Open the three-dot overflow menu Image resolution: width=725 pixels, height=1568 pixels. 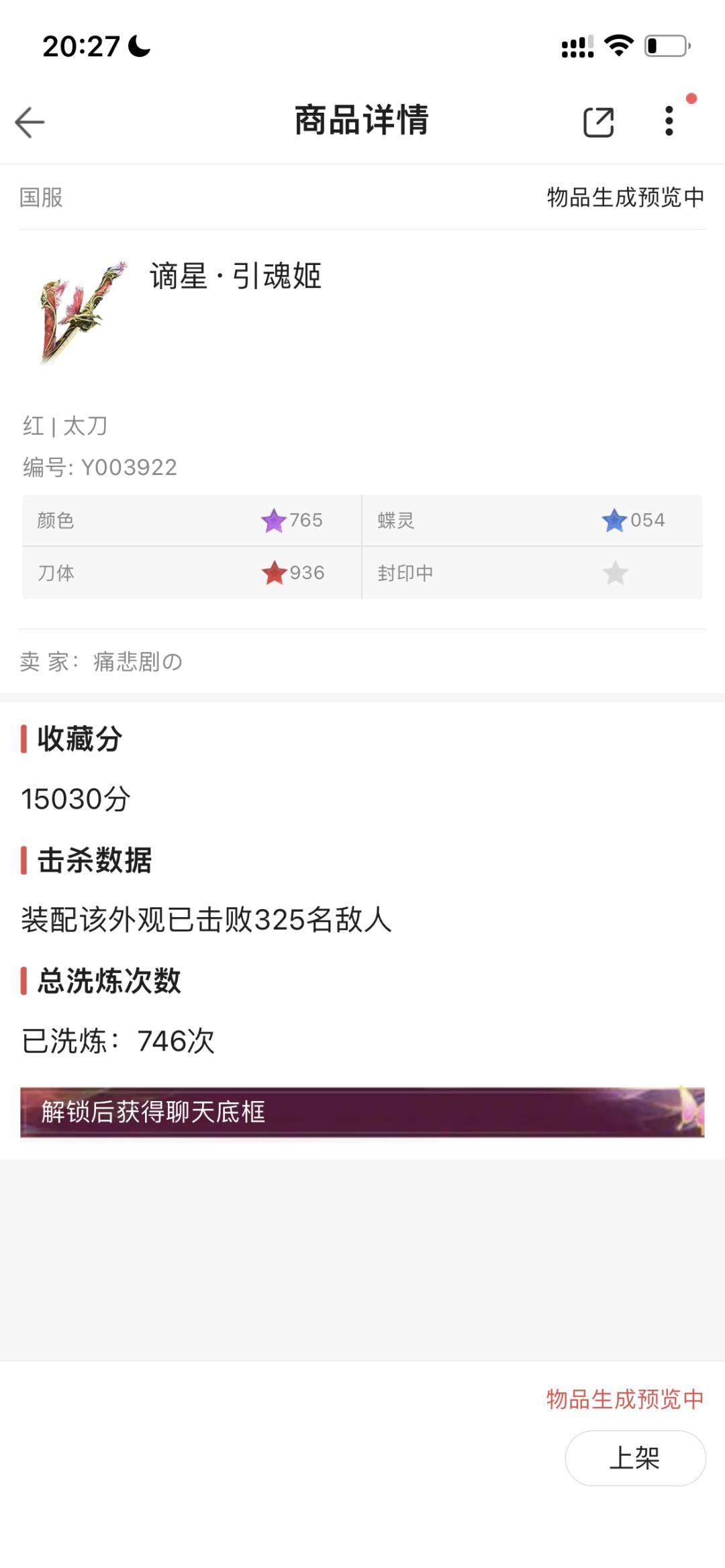[669, 121]
